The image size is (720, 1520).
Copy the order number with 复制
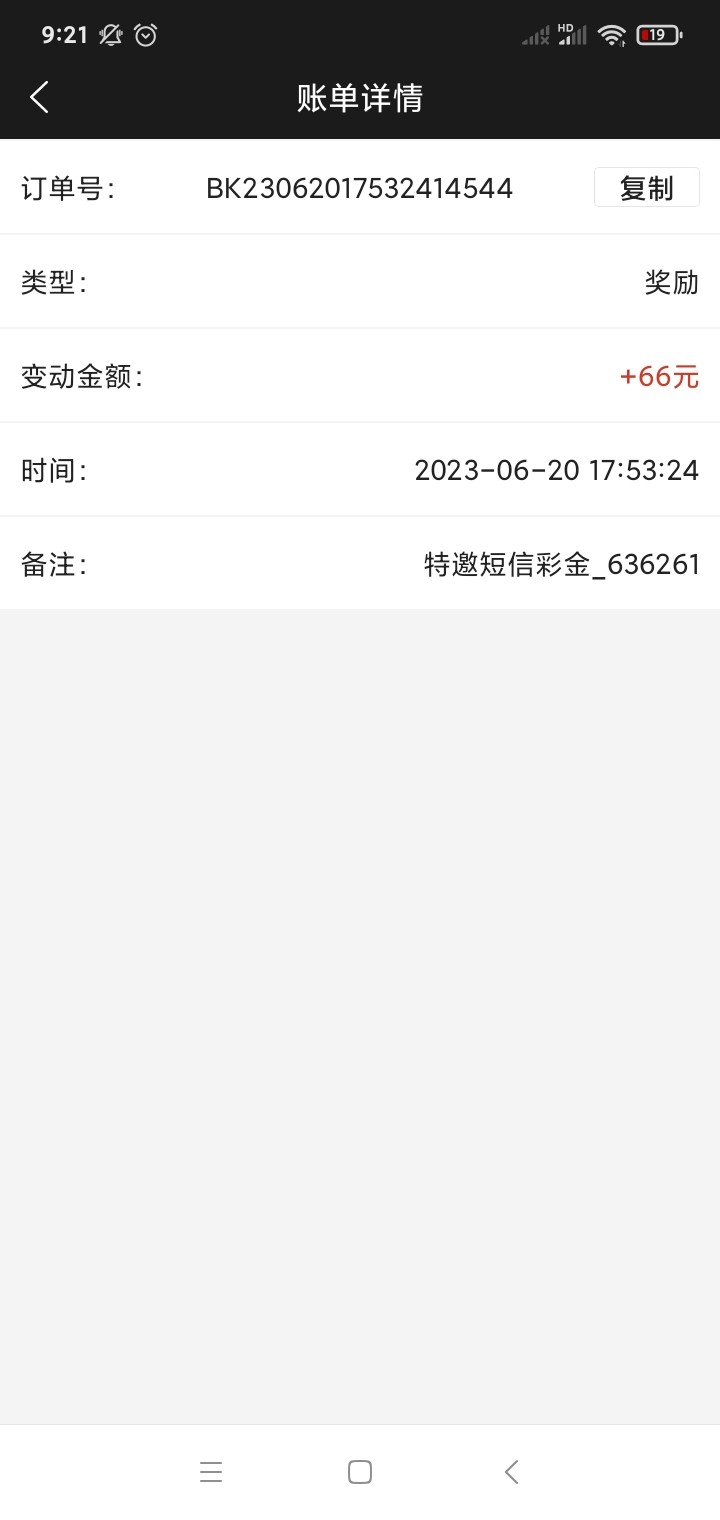(x=646, y=188)
